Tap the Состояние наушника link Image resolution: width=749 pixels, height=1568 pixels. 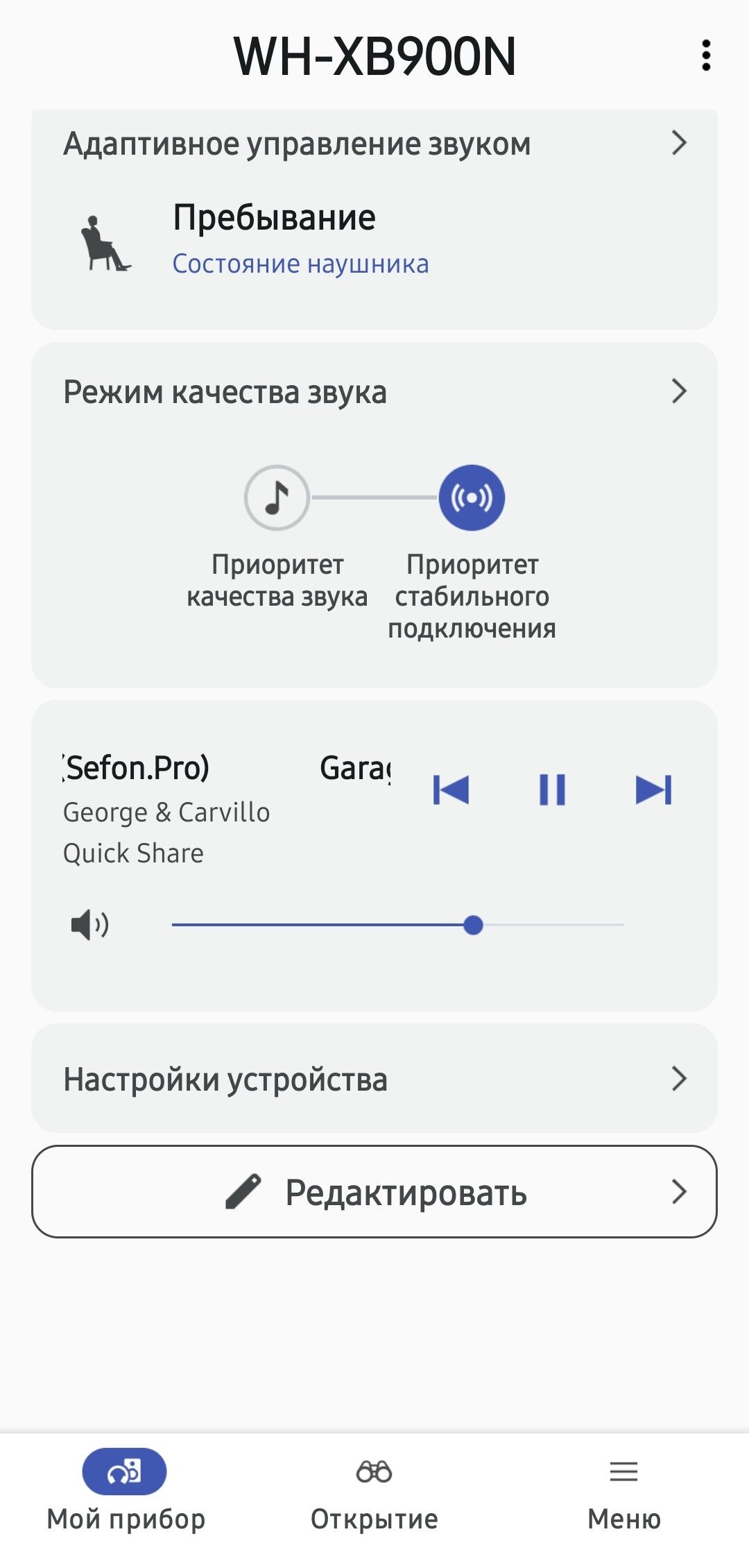click(300, 264)
